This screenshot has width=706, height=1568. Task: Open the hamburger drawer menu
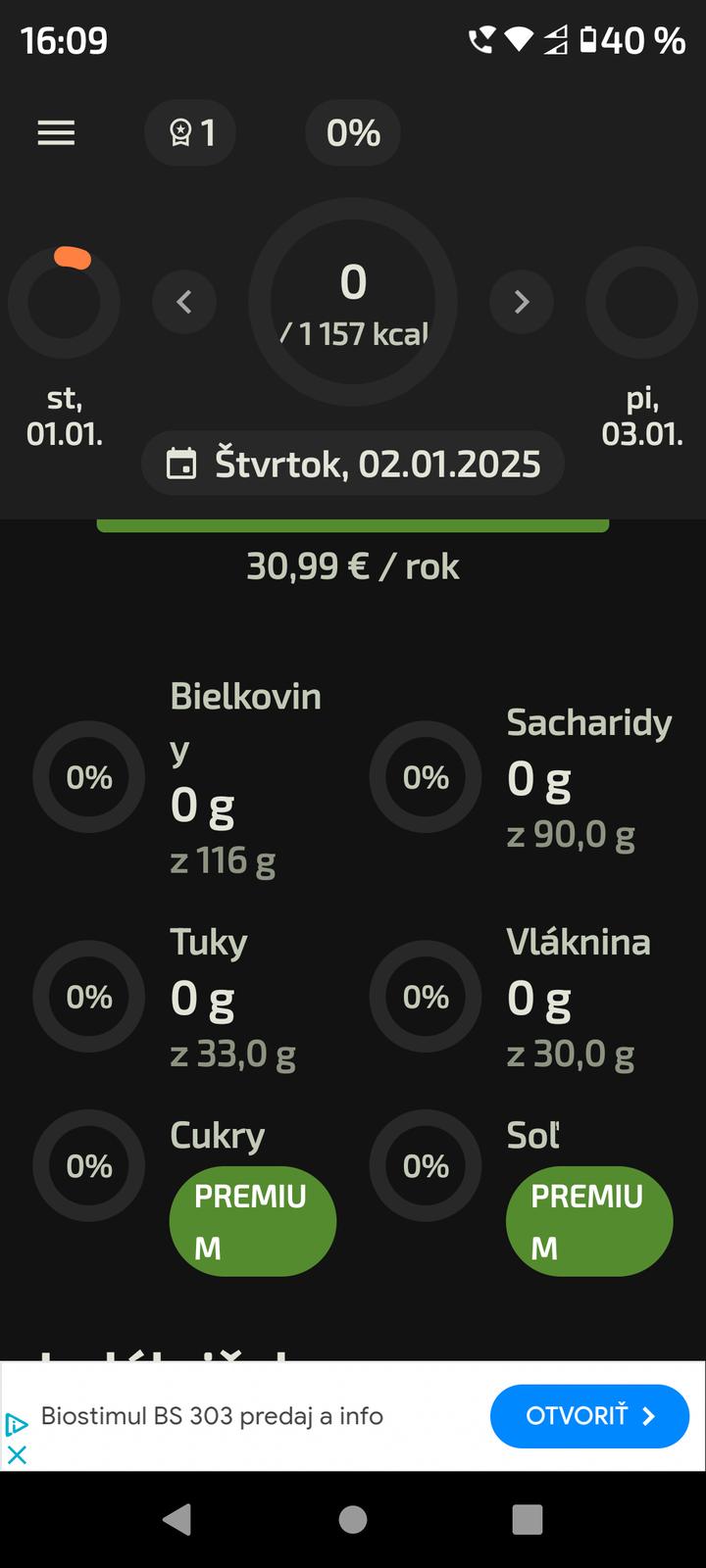point(56,133)
